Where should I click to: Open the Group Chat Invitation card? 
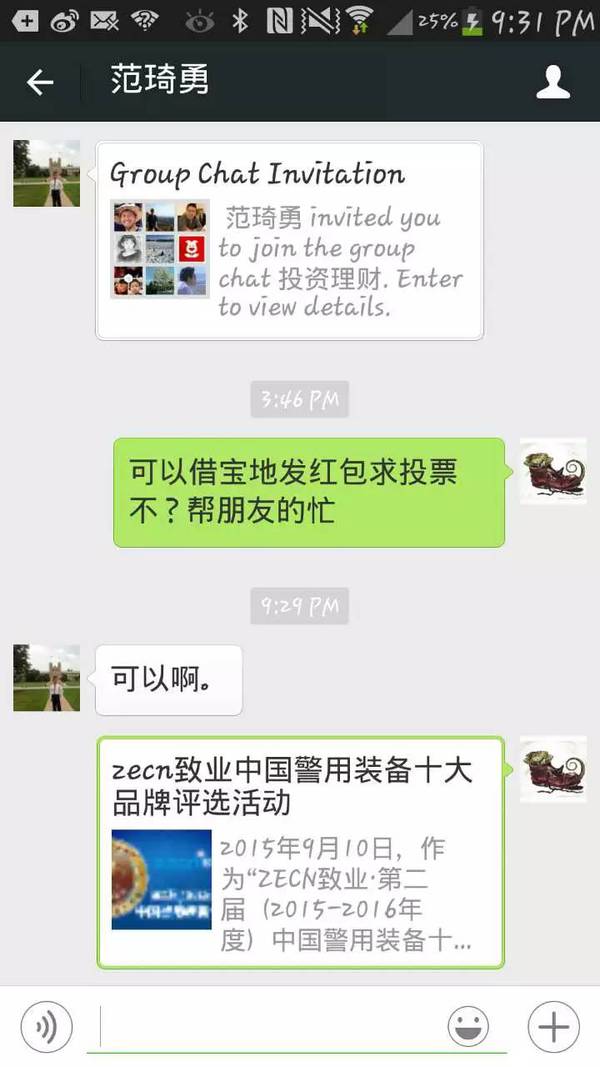coord(289,241)
